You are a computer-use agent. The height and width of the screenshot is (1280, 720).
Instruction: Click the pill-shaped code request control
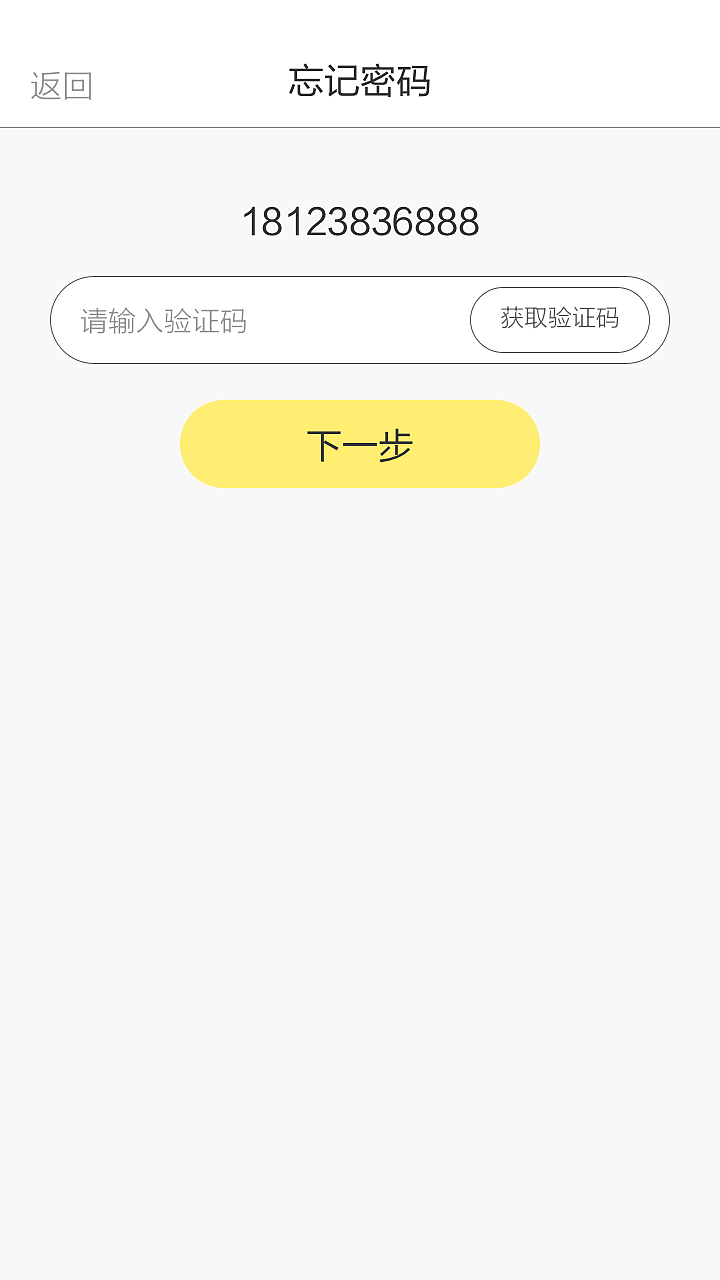click(x=559, y=319)
